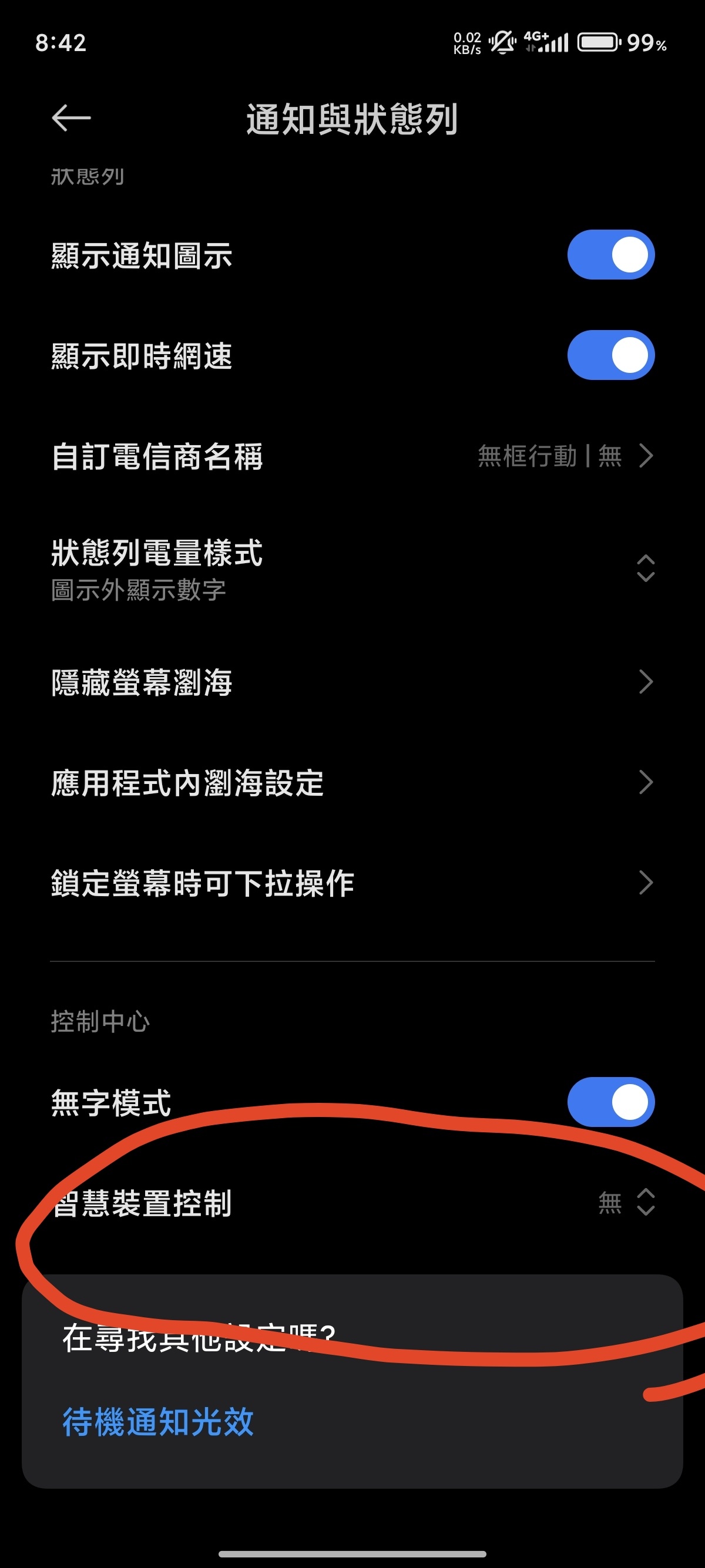Go back using the top-left arrow

tap(71, 117)
